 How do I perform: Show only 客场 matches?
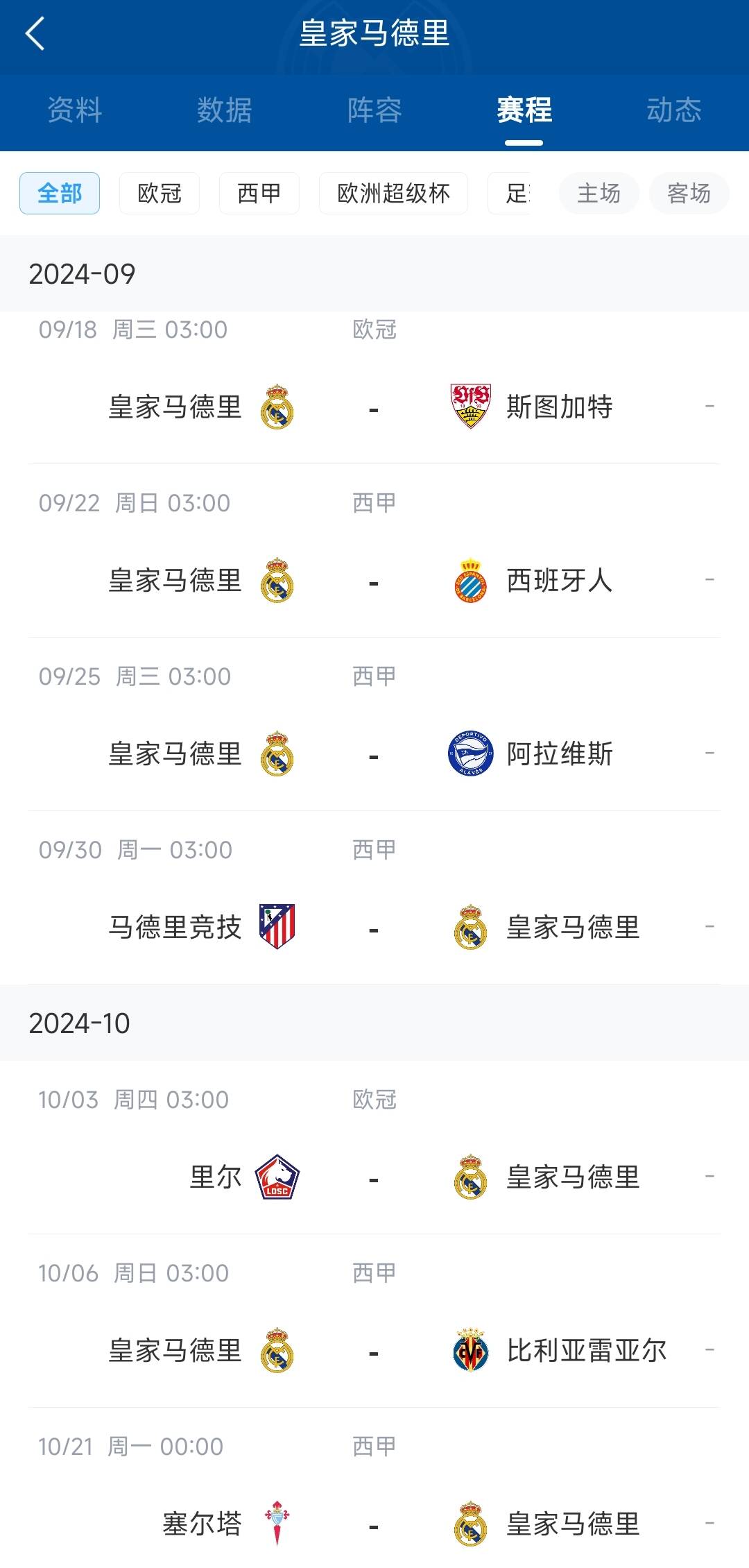coord(689,193)
